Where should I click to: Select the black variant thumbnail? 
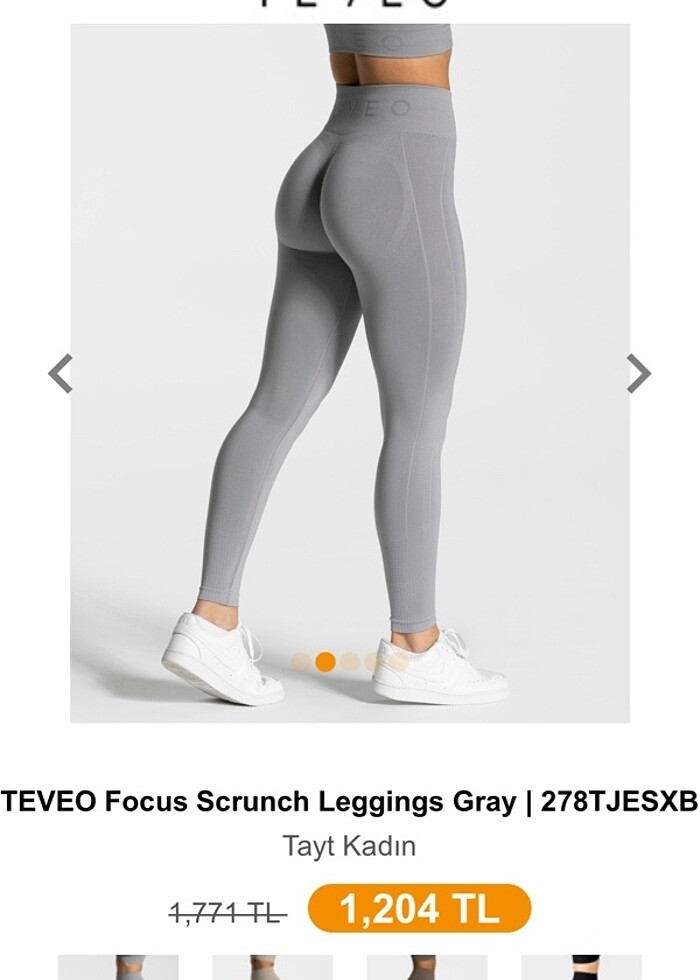581,967
